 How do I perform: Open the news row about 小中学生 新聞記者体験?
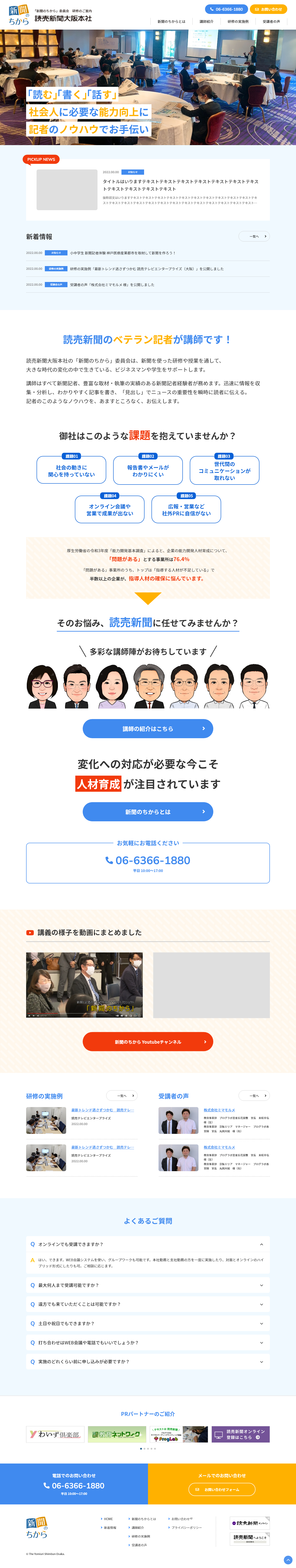tap(122, 253)
